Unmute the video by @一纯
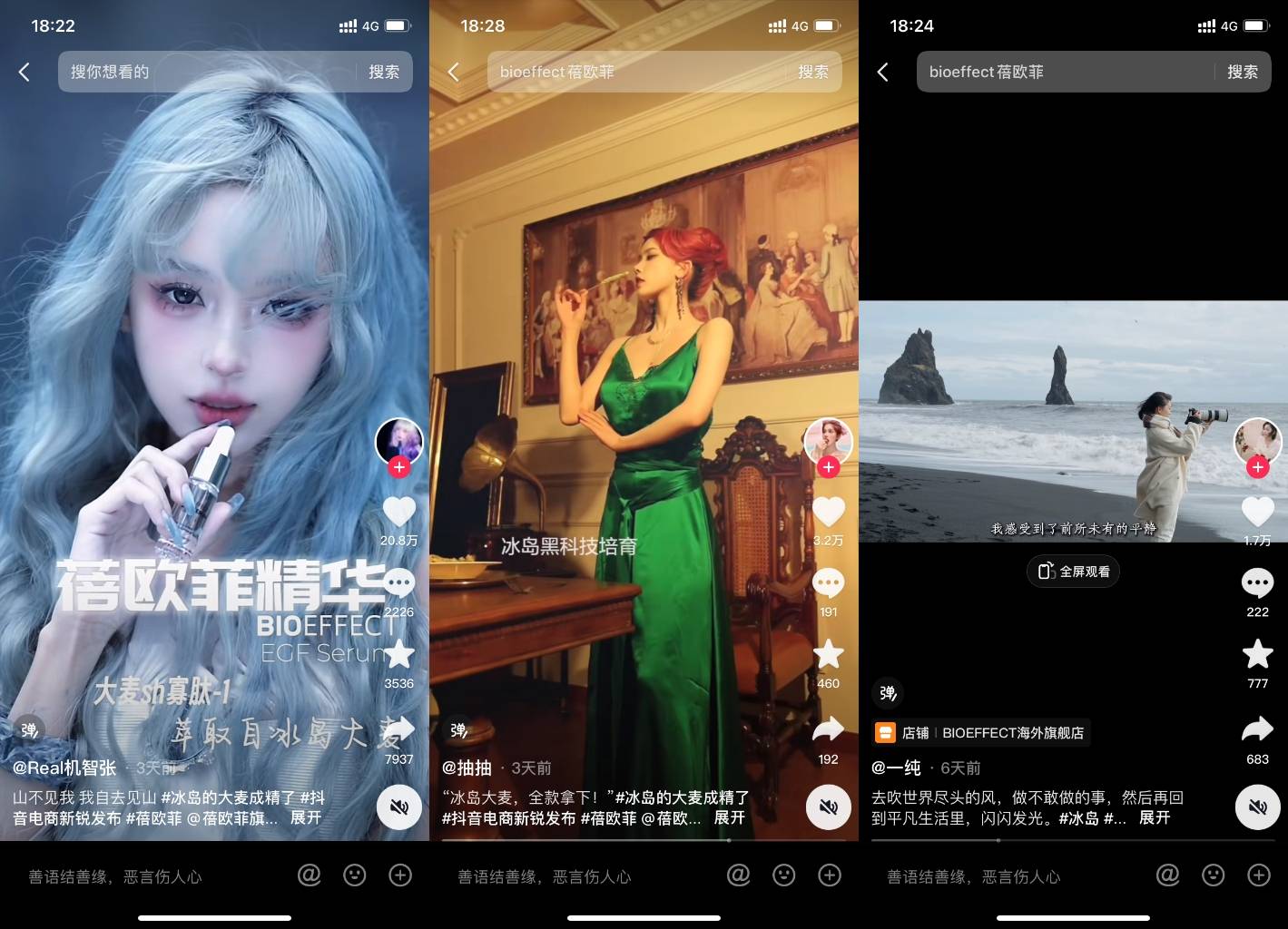 click(1257, 807)
